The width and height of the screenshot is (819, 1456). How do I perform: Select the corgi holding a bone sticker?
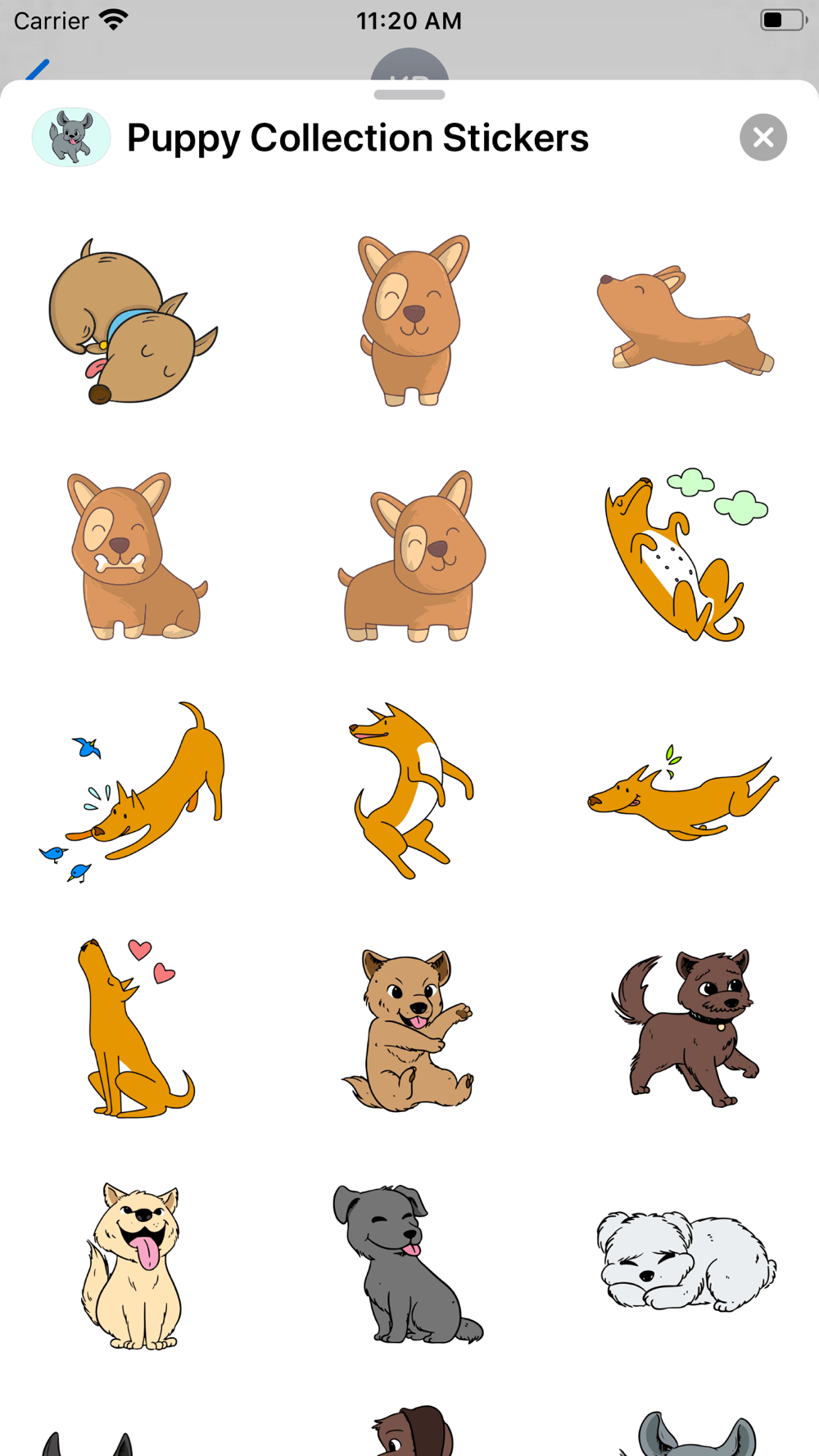[x=137, y=555]
